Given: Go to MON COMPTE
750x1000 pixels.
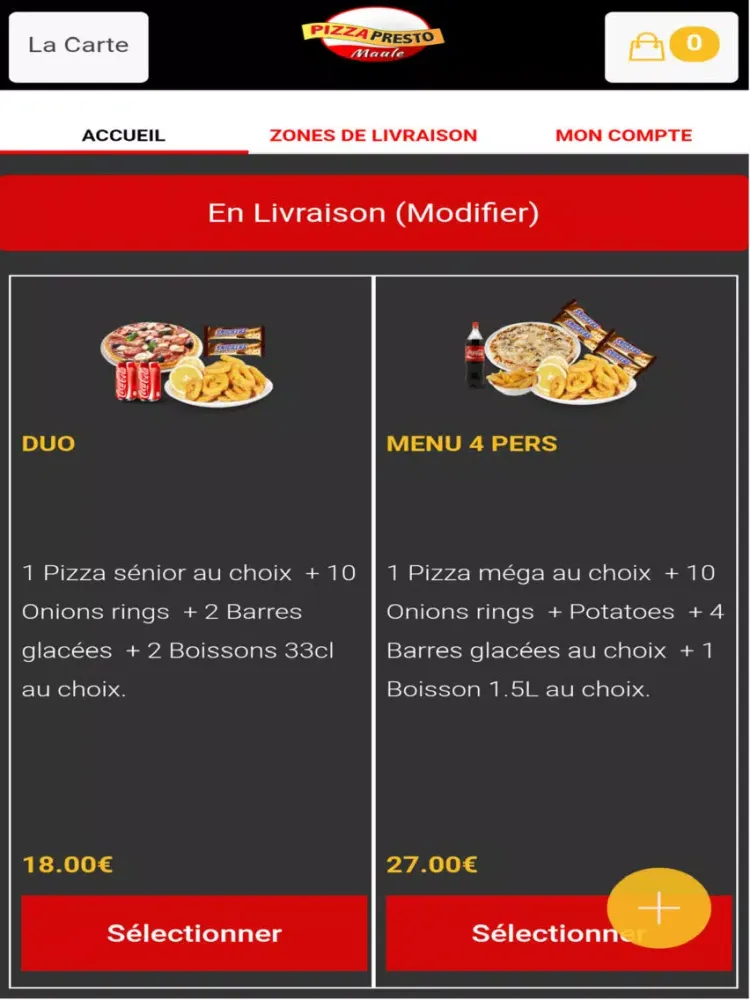Looking at the screenshot, I should (x=623, y=134).
